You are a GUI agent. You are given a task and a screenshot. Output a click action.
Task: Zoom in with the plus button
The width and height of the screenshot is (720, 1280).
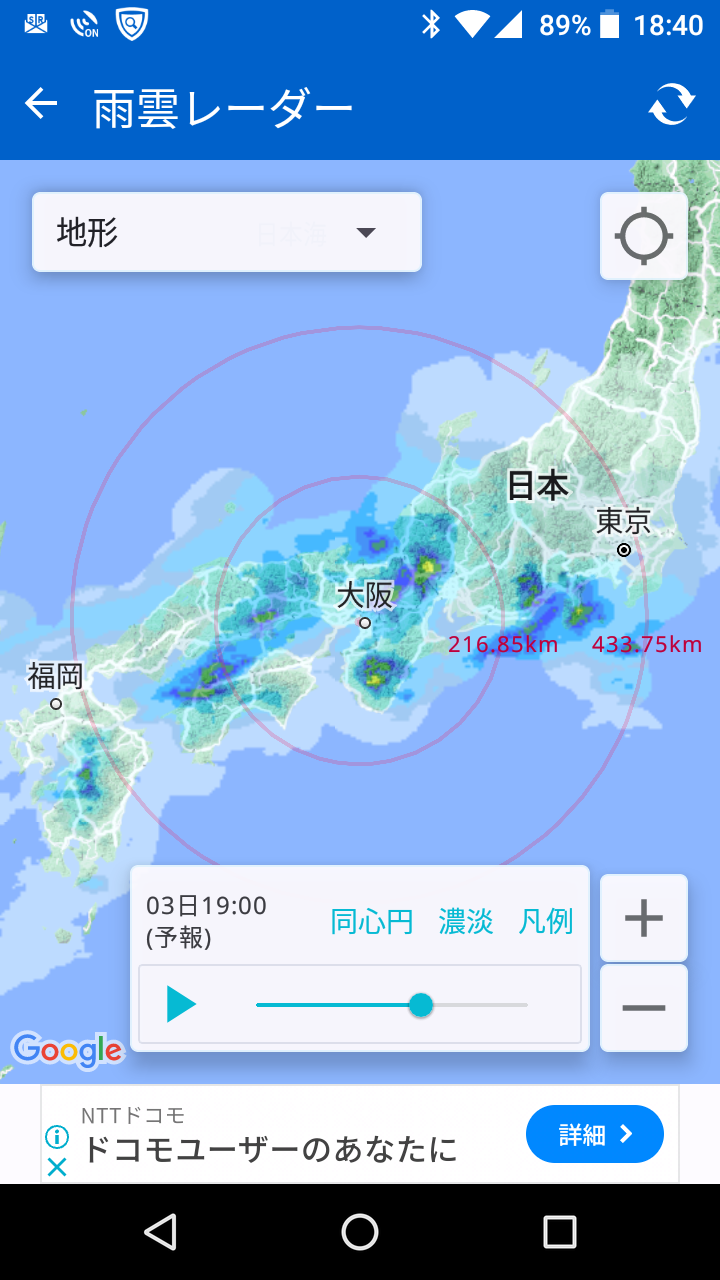tap(644, 918)
